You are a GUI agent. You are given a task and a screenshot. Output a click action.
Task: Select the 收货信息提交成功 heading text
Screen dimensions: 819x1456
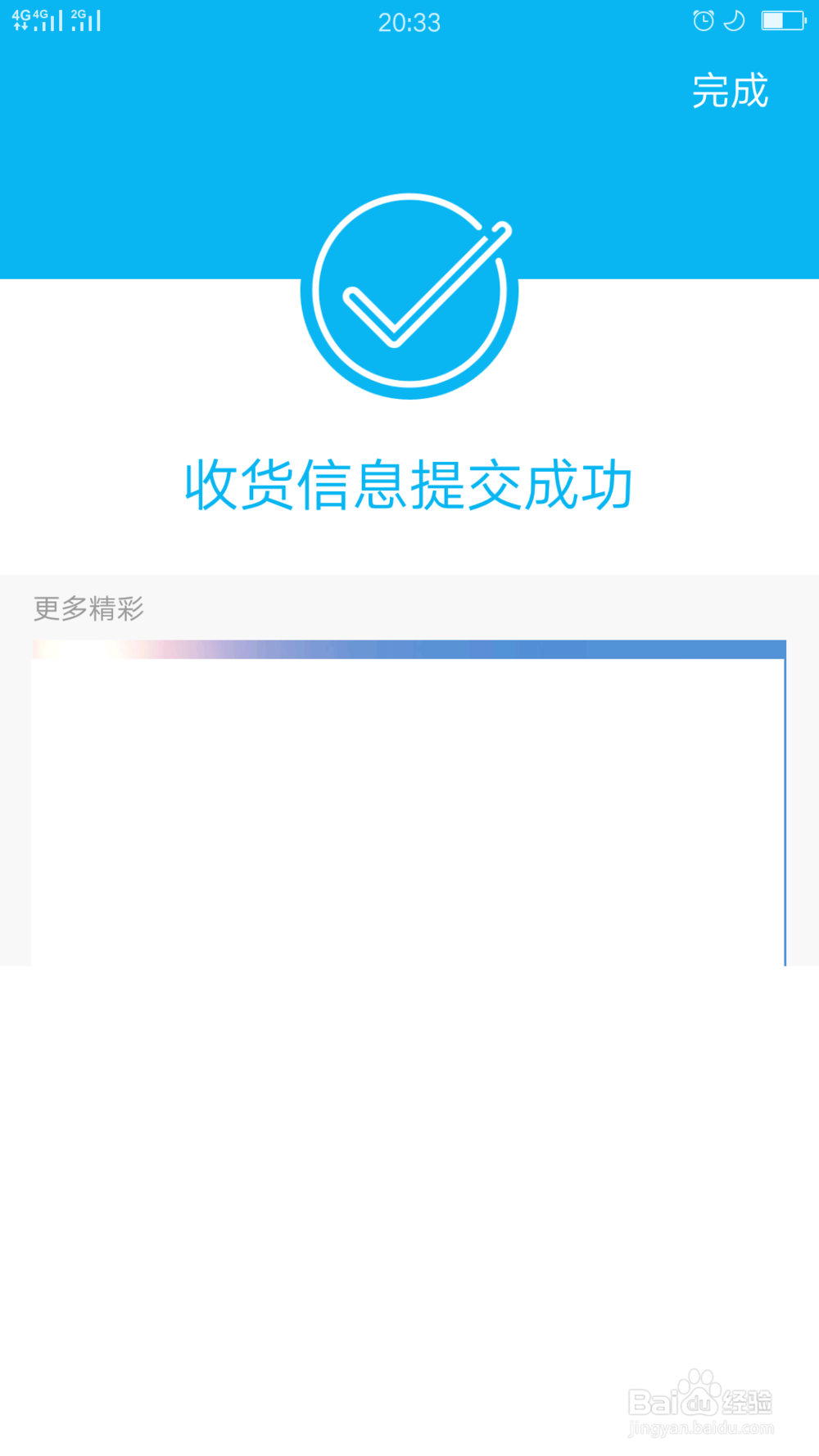[x=409, y=483]
